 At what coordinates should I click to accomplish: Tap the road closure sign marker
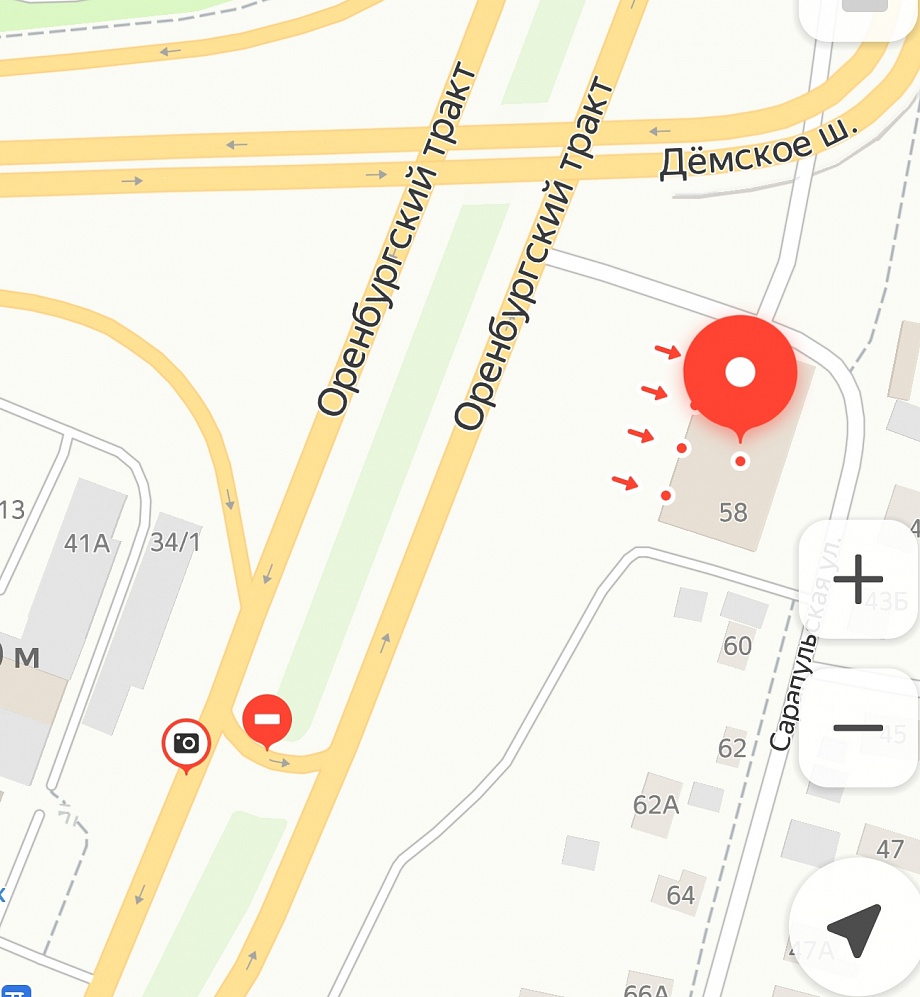click(x=267, y=718)
